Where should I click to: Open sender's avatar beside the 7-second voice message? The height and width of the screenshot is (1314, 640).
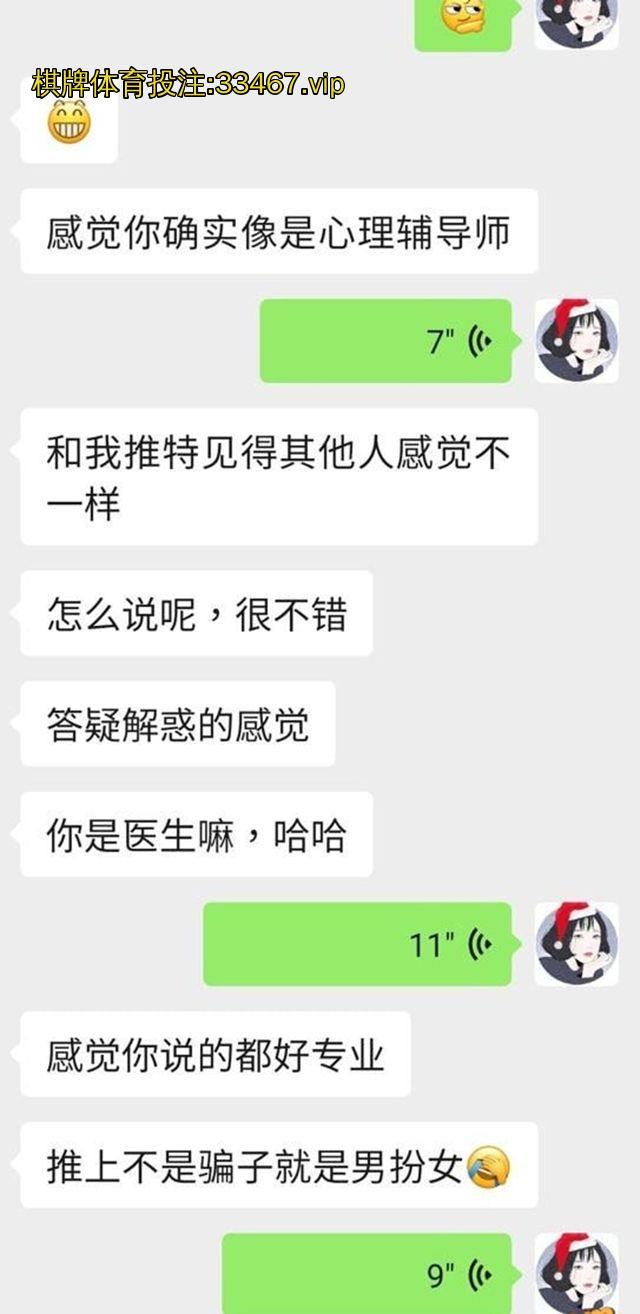576,341
